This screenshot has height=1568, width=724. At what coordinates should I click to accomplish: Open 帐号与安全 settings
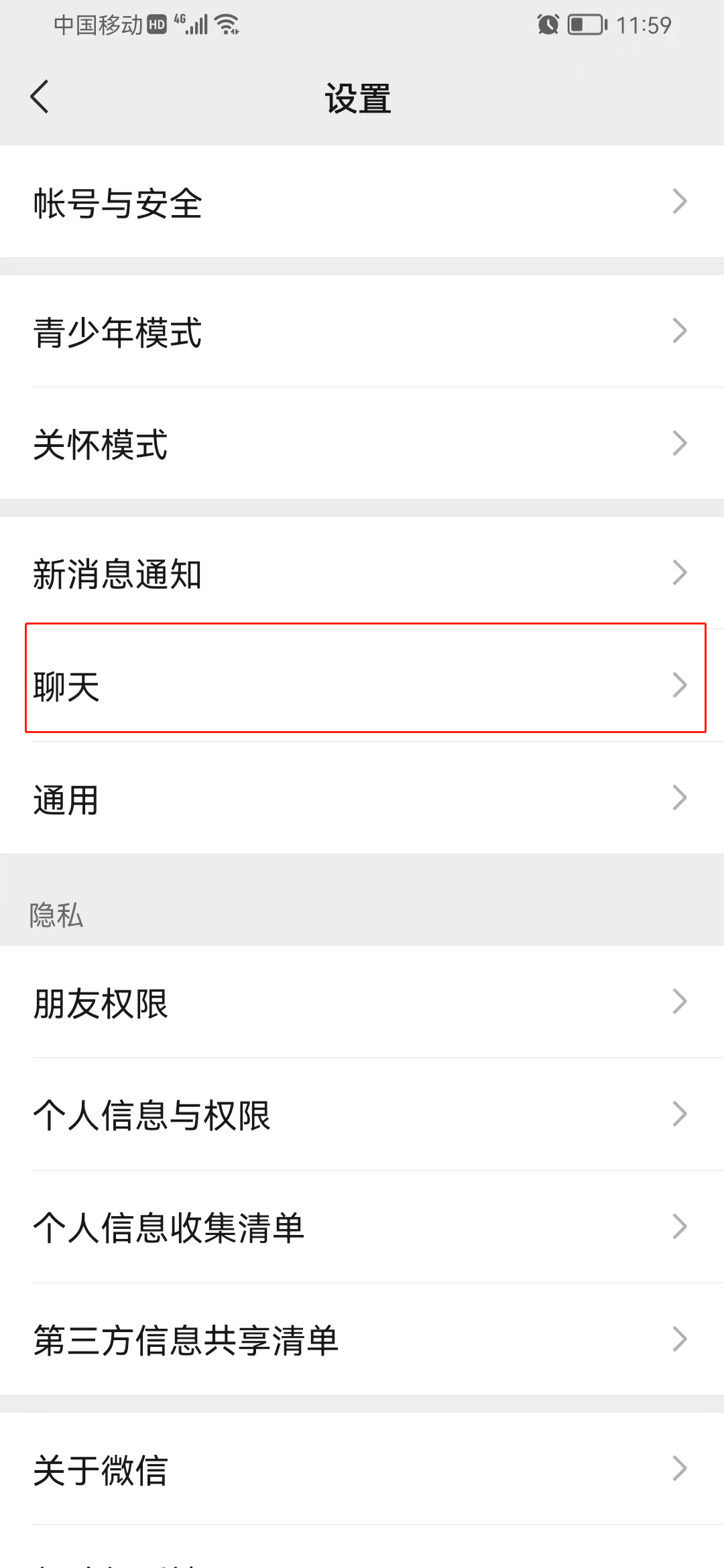362,202
